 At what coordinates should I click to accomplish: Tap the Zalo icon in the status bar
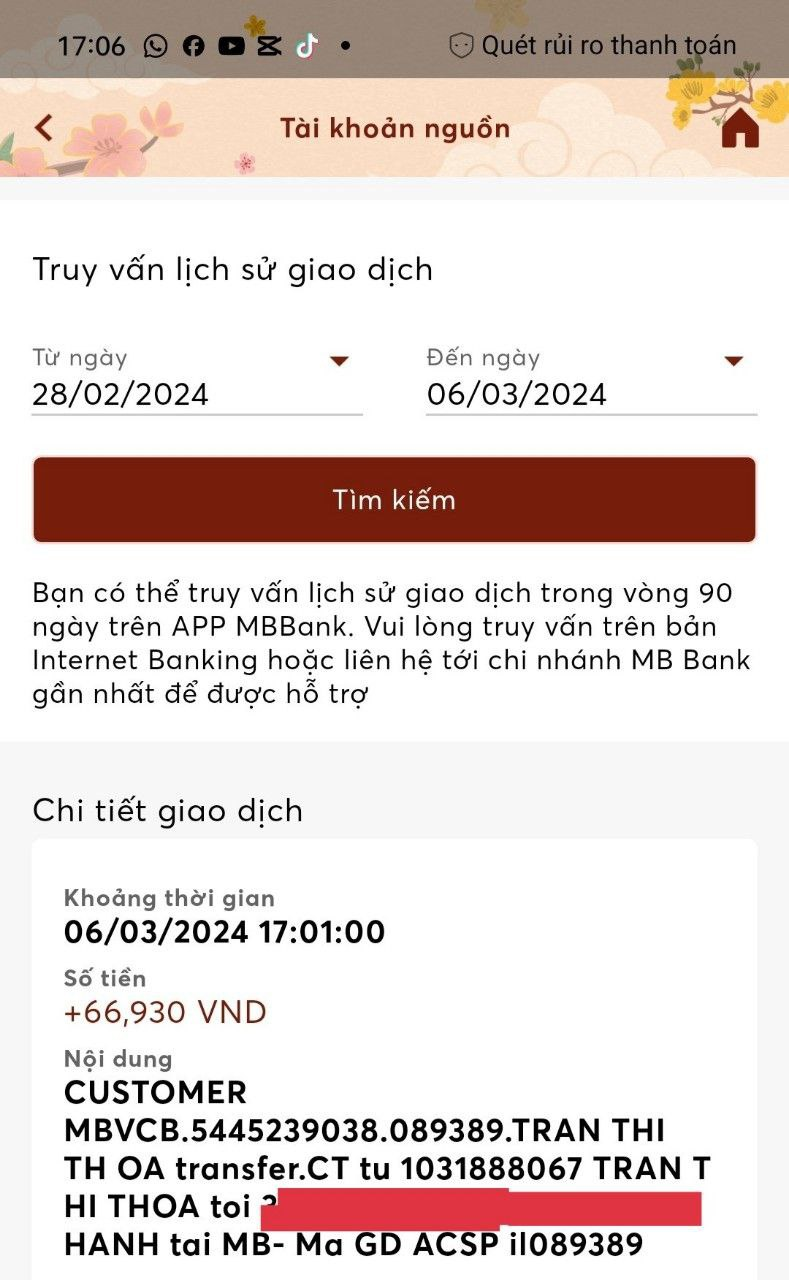coord(269,45)
